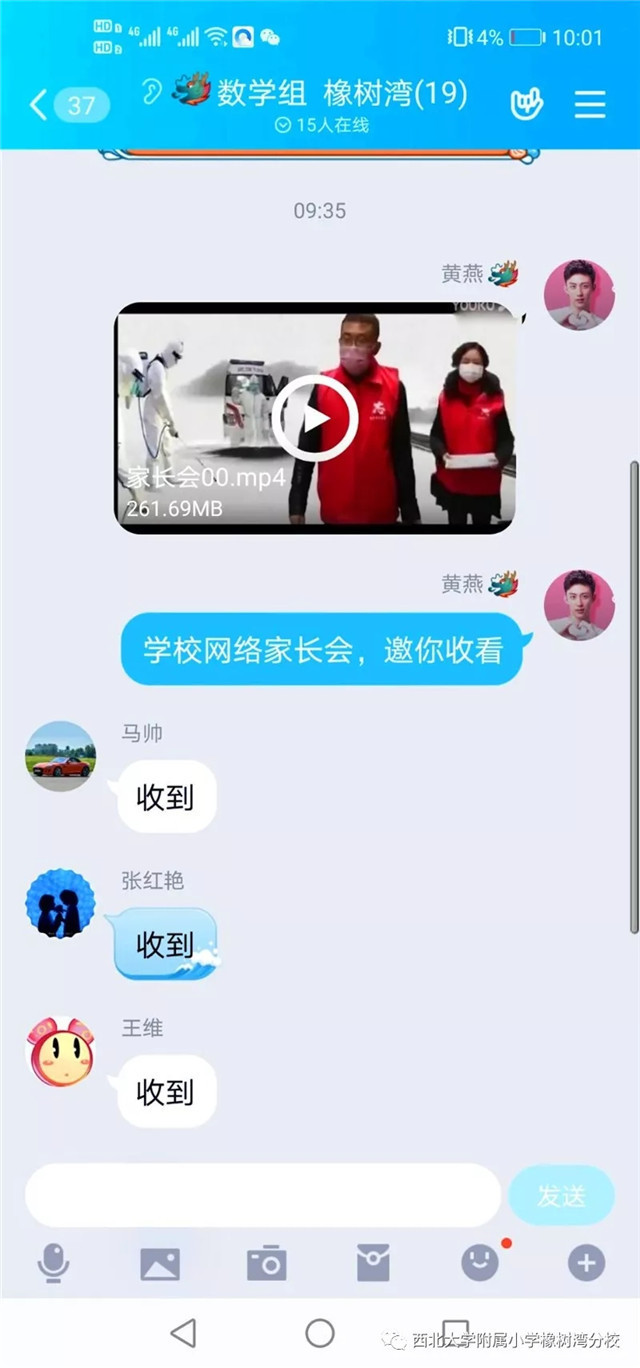Focus the message input field
Viewport: 640px width, 1368px height.
pos(262,1195)
